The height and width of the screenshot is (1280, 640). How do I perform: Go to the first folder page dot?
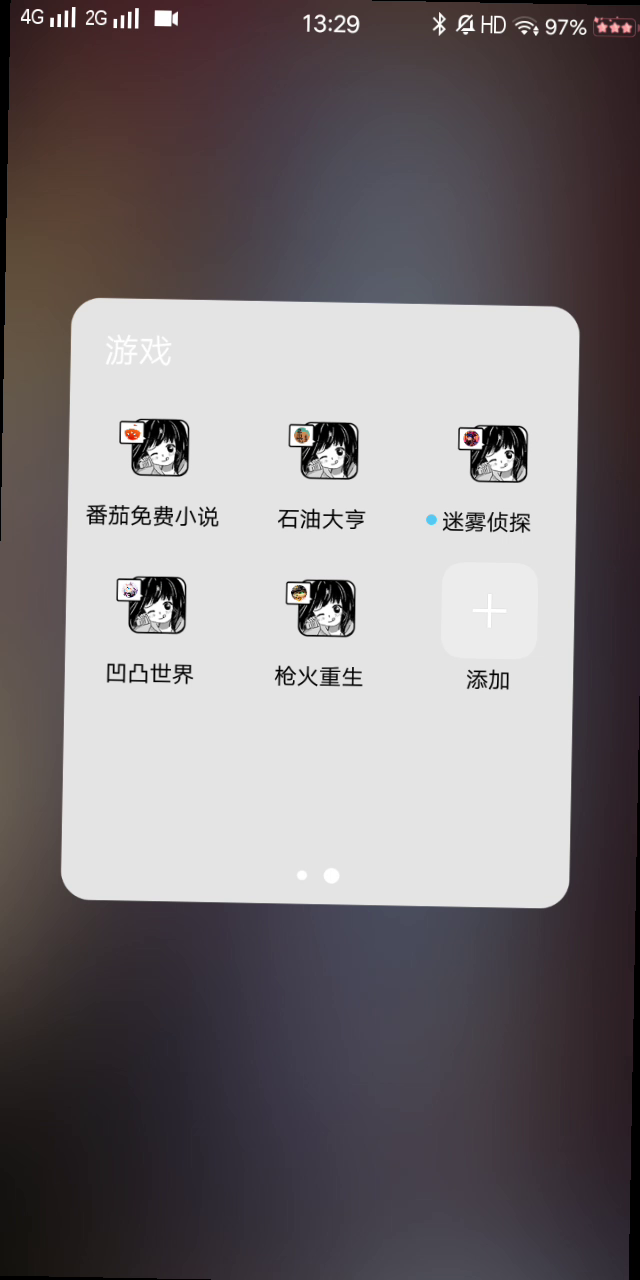[x=302, y=875]
